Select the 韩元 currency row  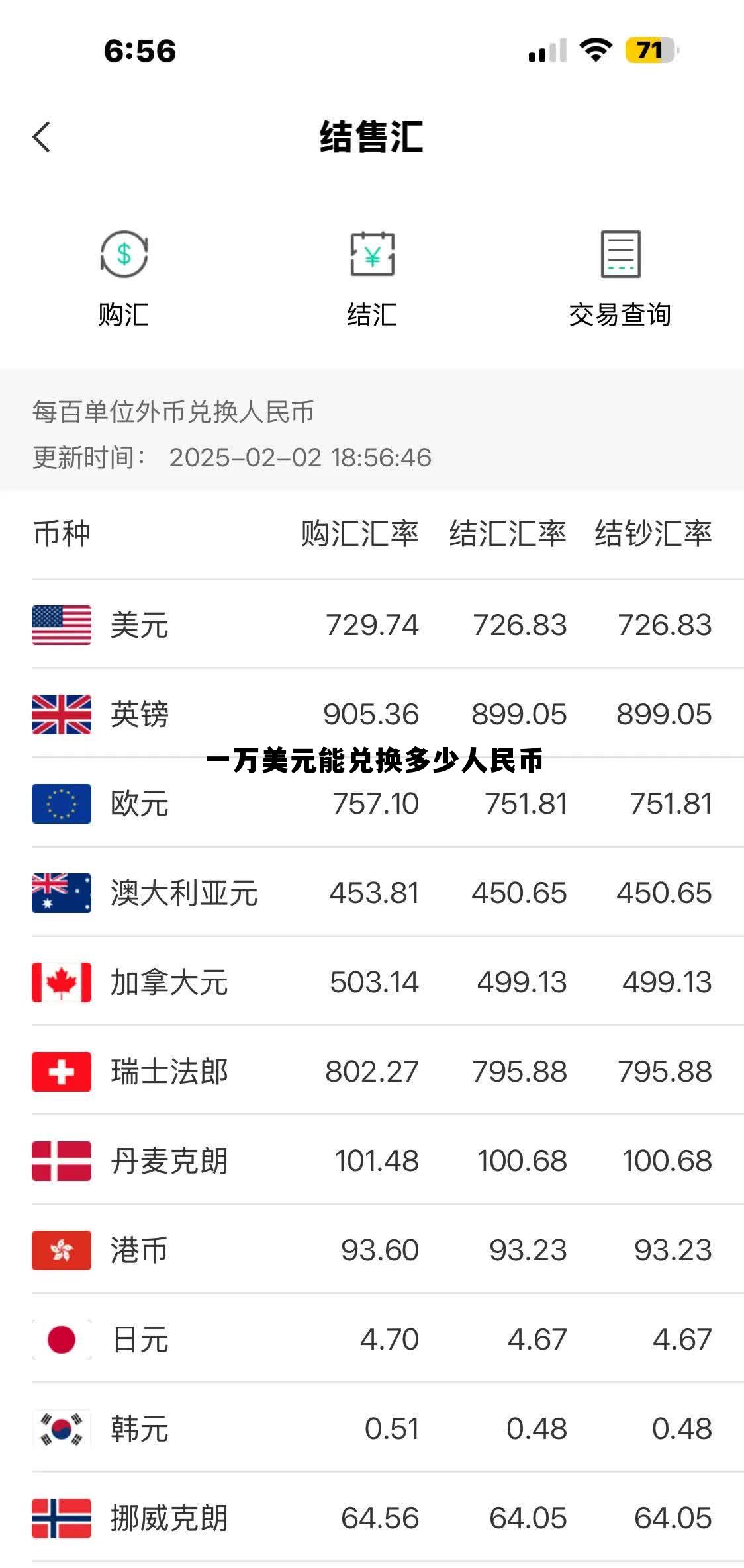pyautogui.click(x=372, y=1430)
